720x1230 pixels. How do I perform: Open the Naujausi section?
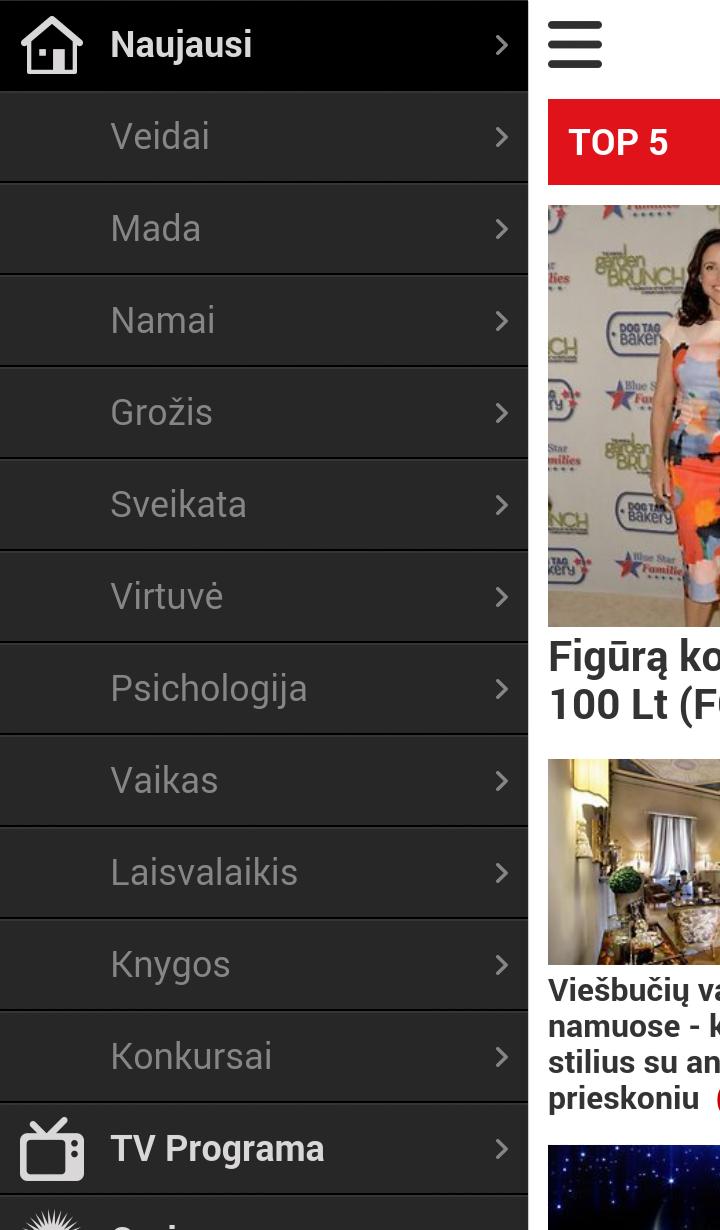click(263, 45)
